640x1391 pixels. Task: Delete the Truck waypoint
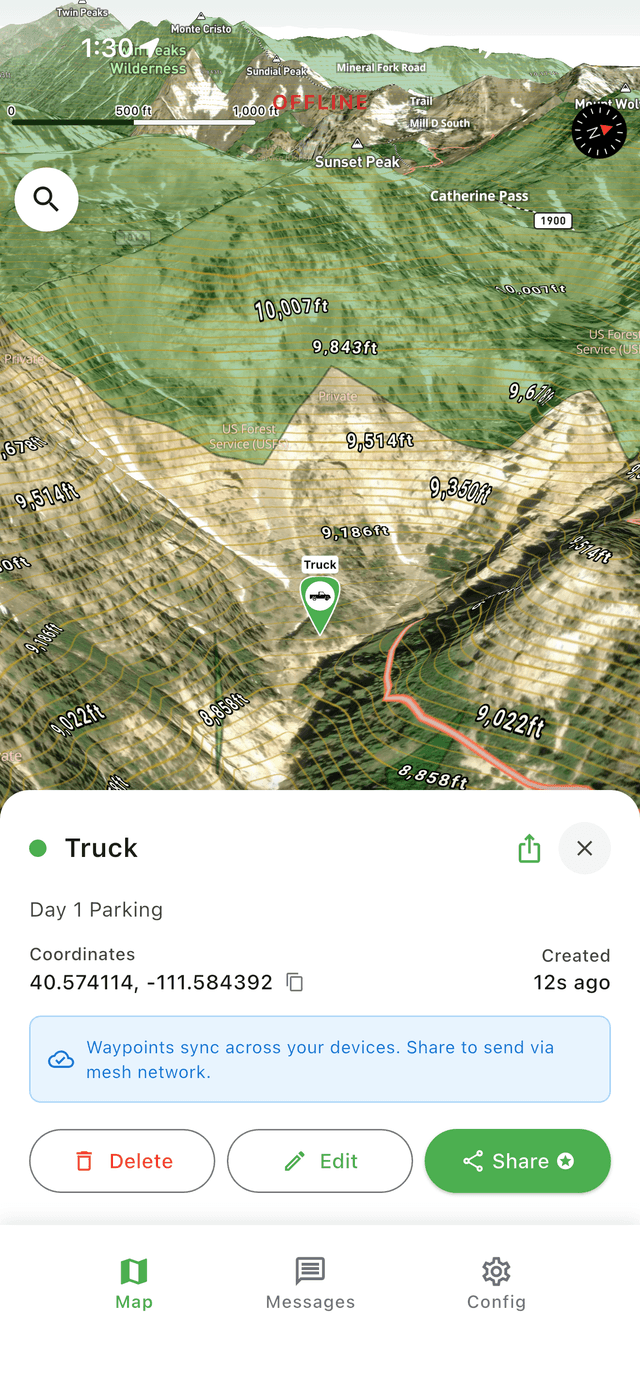pyautogui.click(x=122, y=1161)
